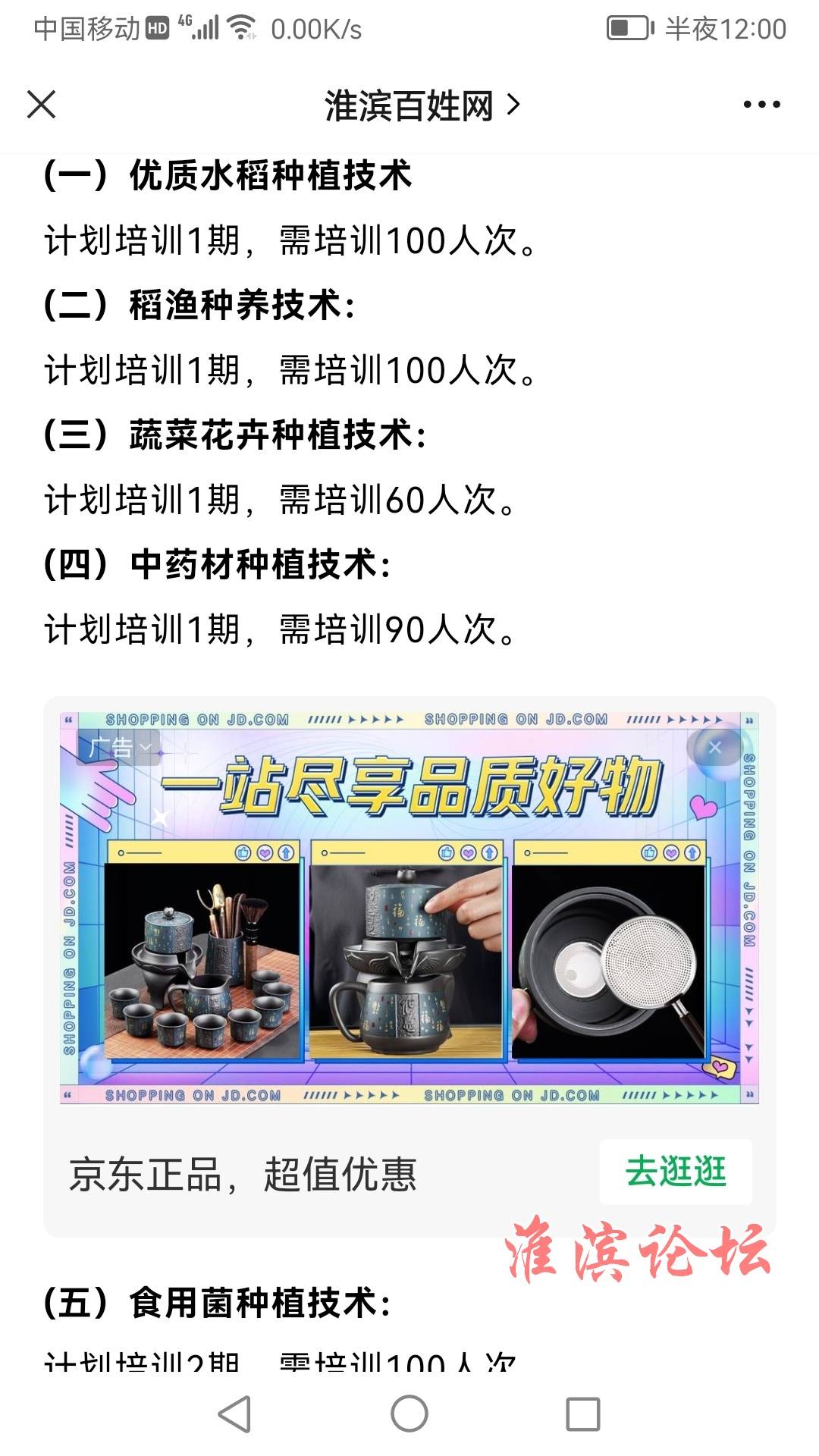
Task: Close the article page
Action: [42, 105]
